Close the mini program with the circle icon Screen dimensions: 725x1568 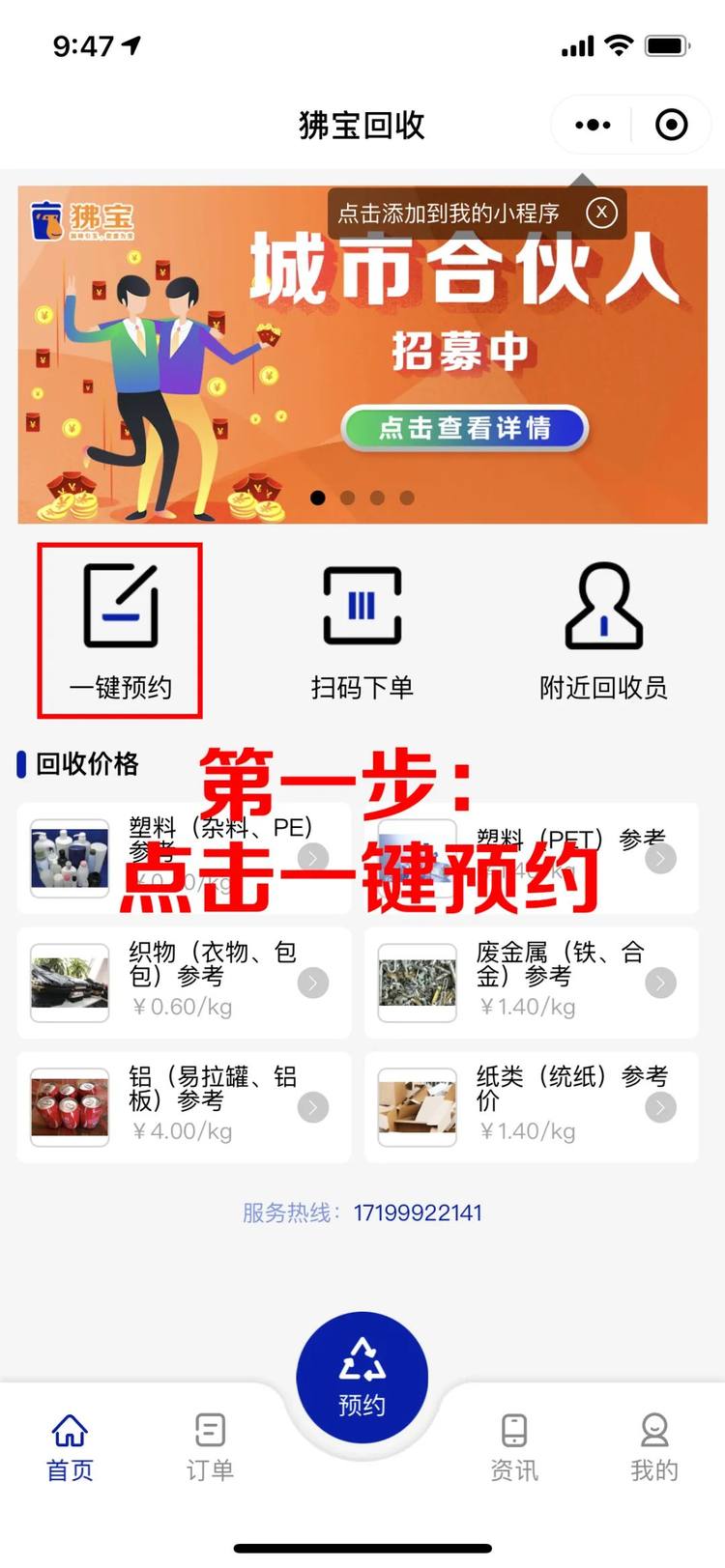671,125
